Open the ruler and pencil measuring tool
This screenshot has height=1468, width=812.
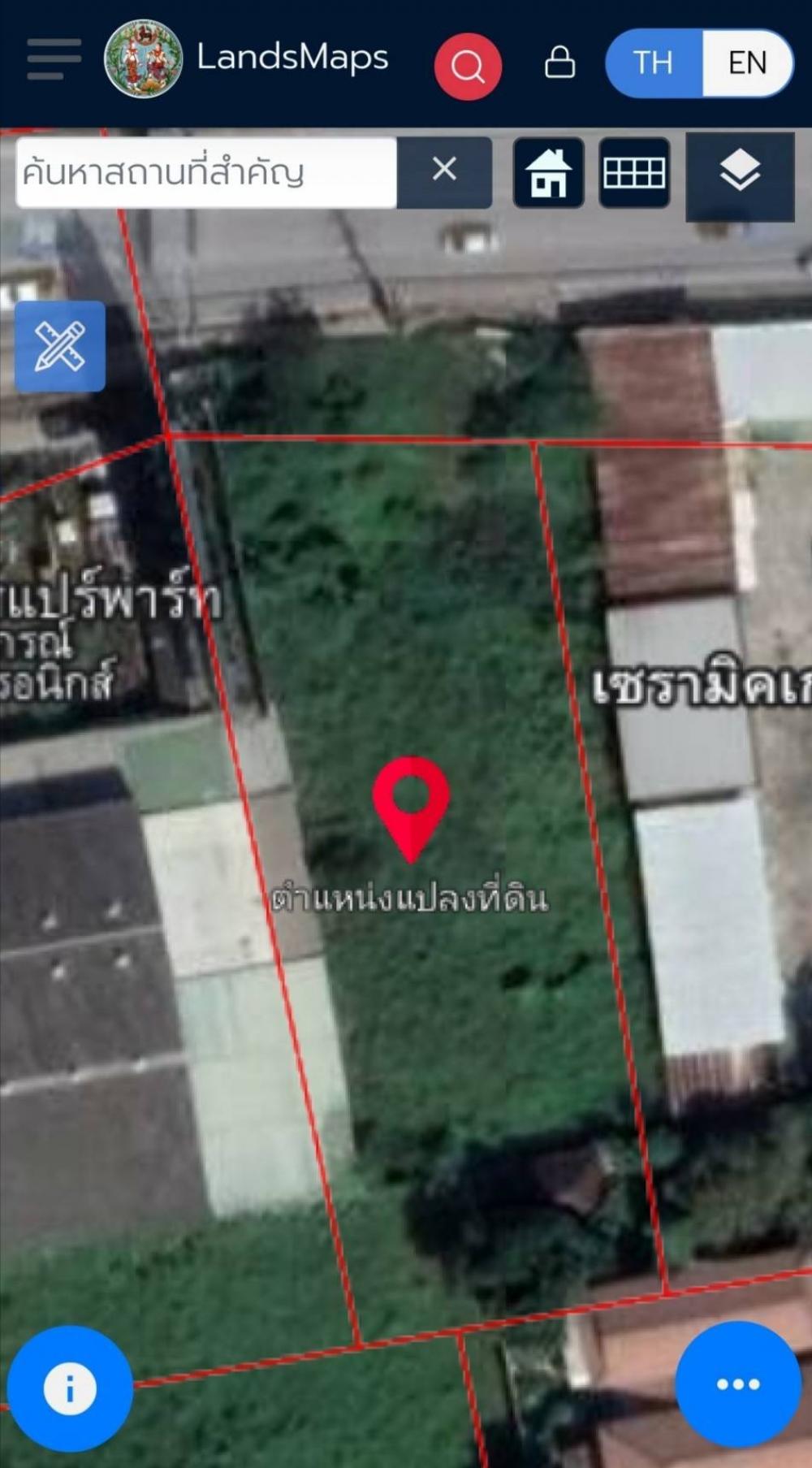point(60,347)
